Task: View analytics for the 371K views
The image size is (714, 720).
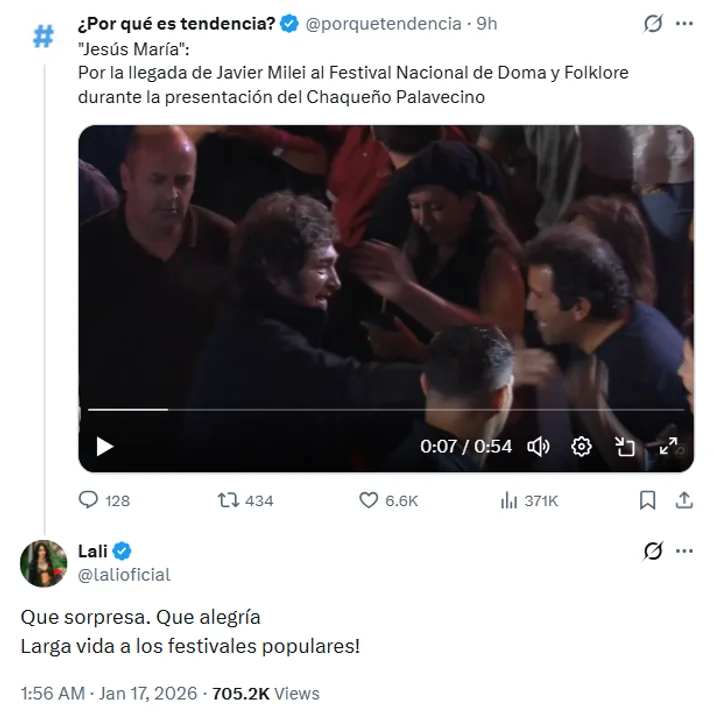Action: click(x=509, y=500)
